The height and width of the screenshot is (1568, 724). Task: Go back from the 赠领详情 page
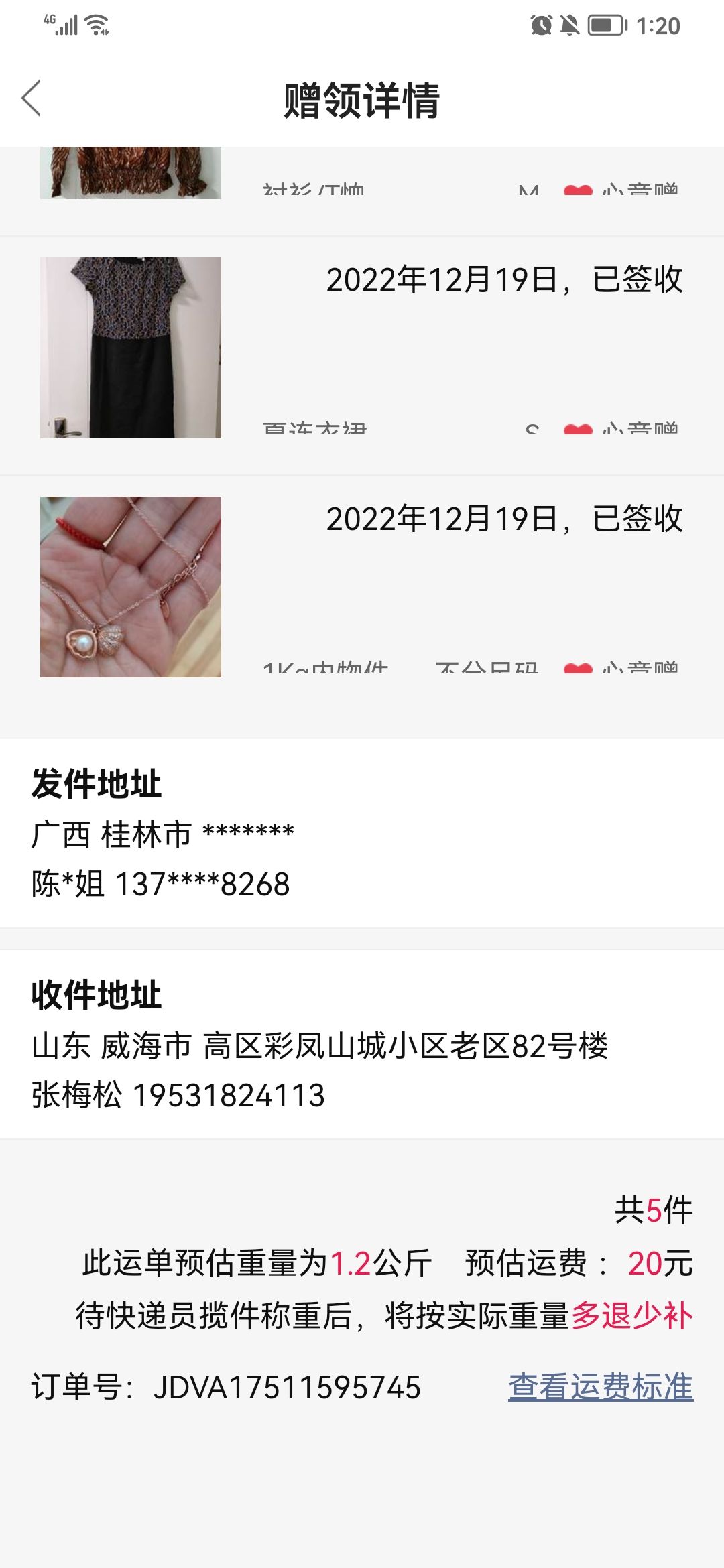coord(32,99)
